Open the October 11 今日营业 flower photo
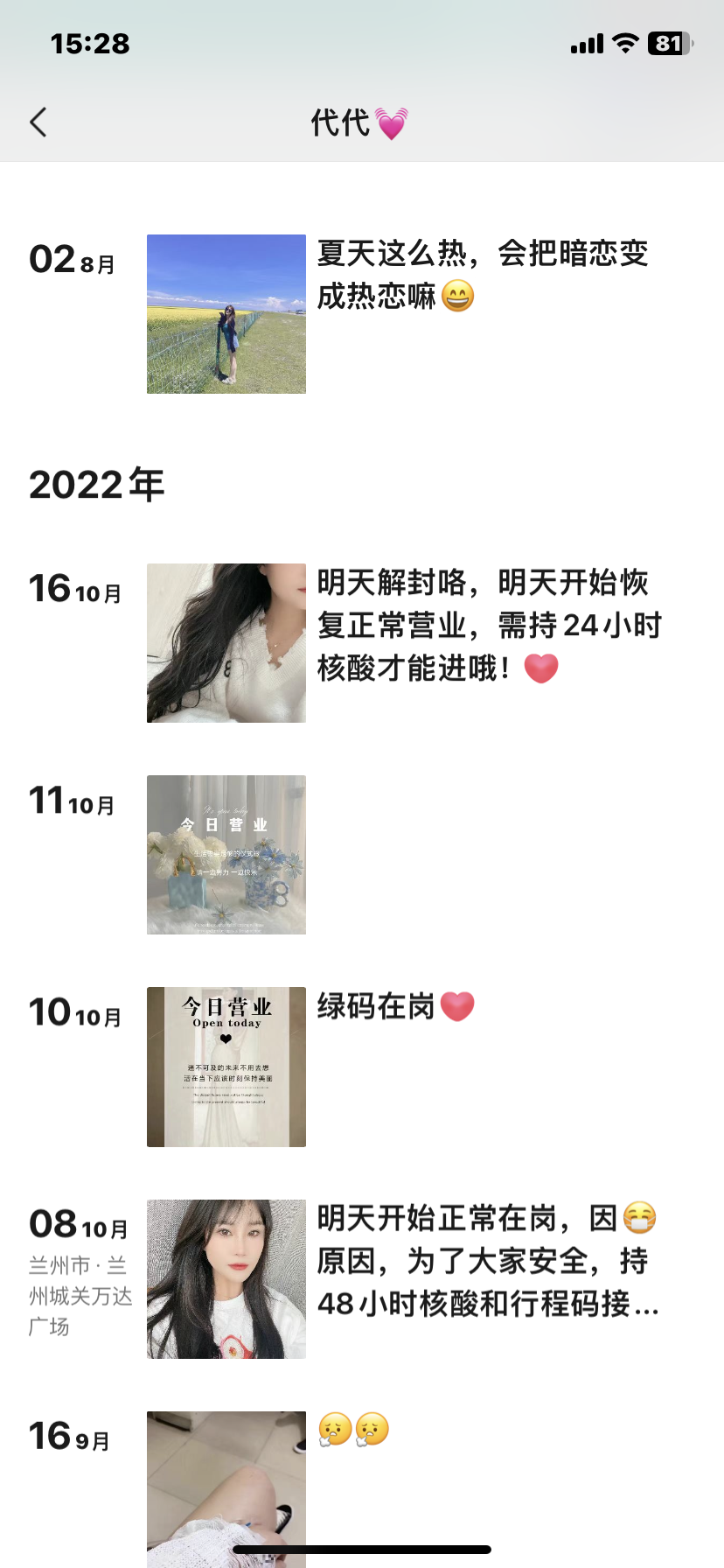This screenshot has width=724, height=1568. point(226,855)
